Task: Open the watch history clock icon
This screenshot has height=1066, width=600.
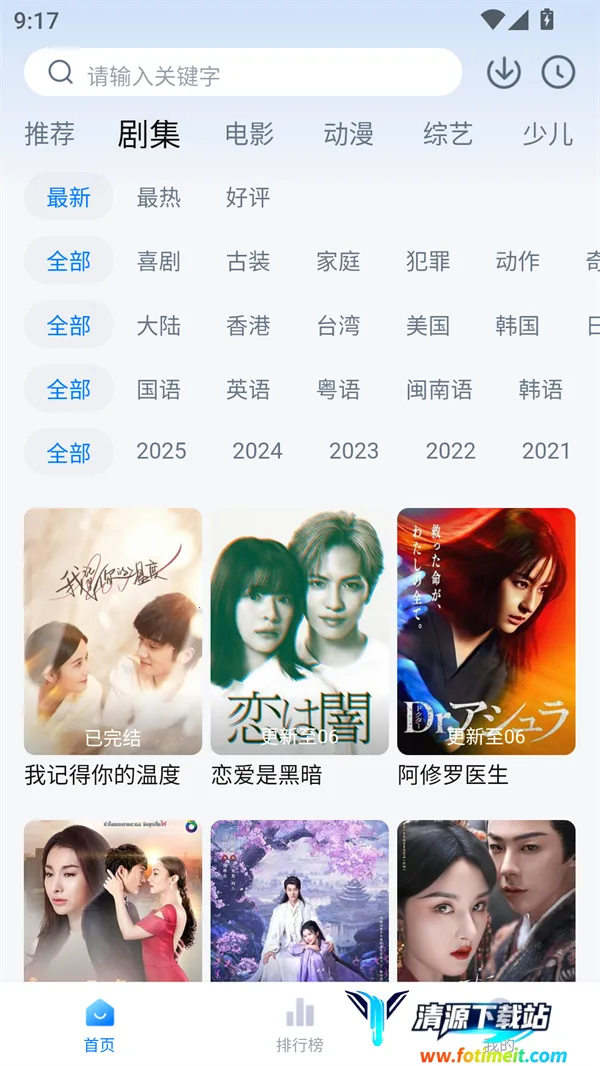Action: click(558, 73)
